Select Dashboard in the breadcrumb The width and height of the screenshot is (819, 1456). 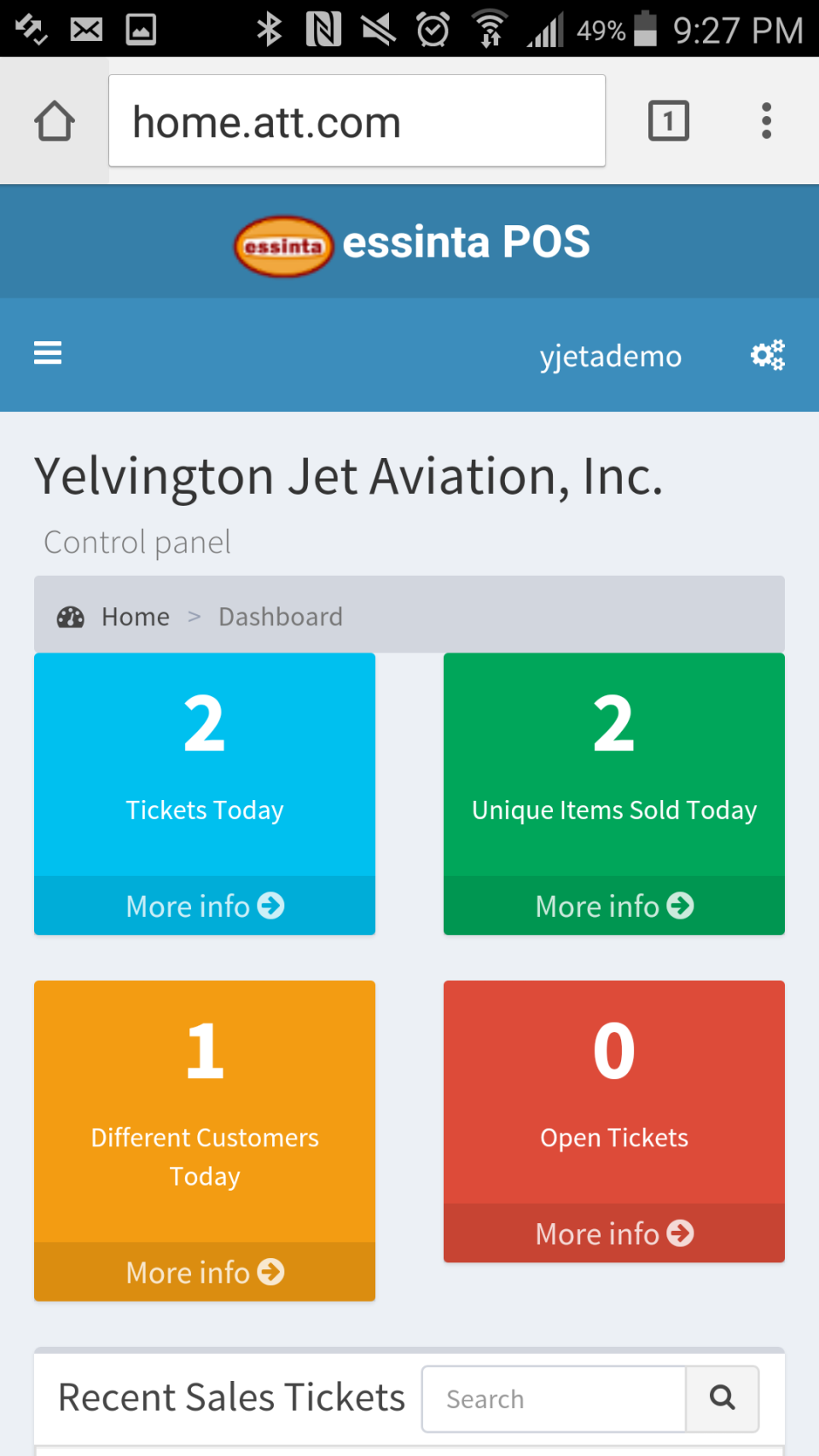pos(280,616)
